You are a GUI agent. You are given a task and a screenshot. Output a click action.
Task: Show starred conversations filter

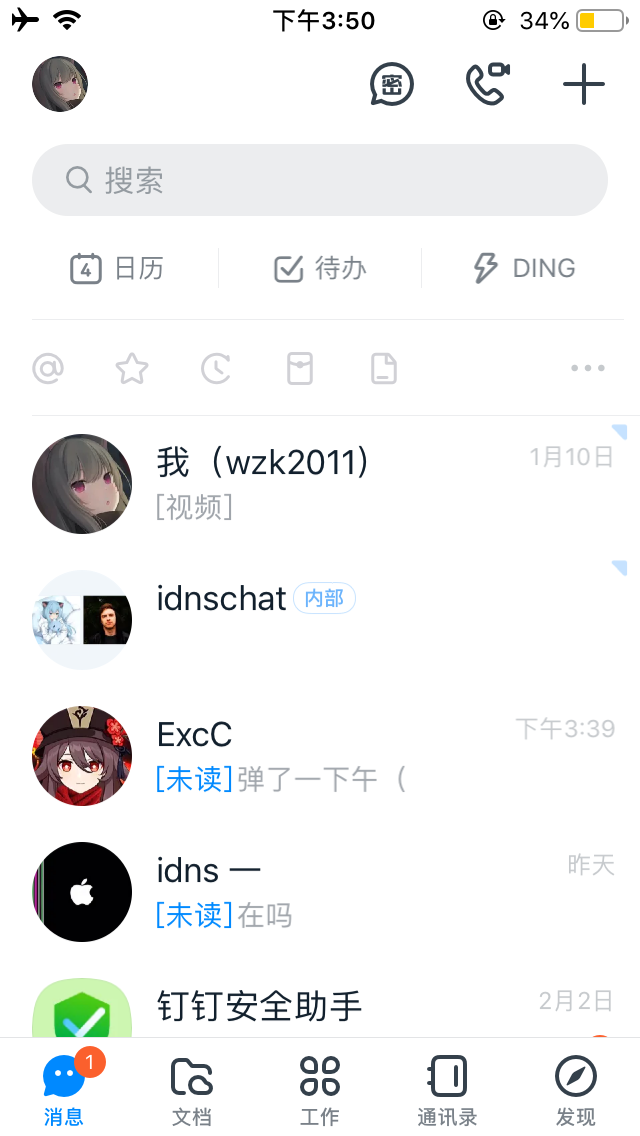[x=132, y=369]
